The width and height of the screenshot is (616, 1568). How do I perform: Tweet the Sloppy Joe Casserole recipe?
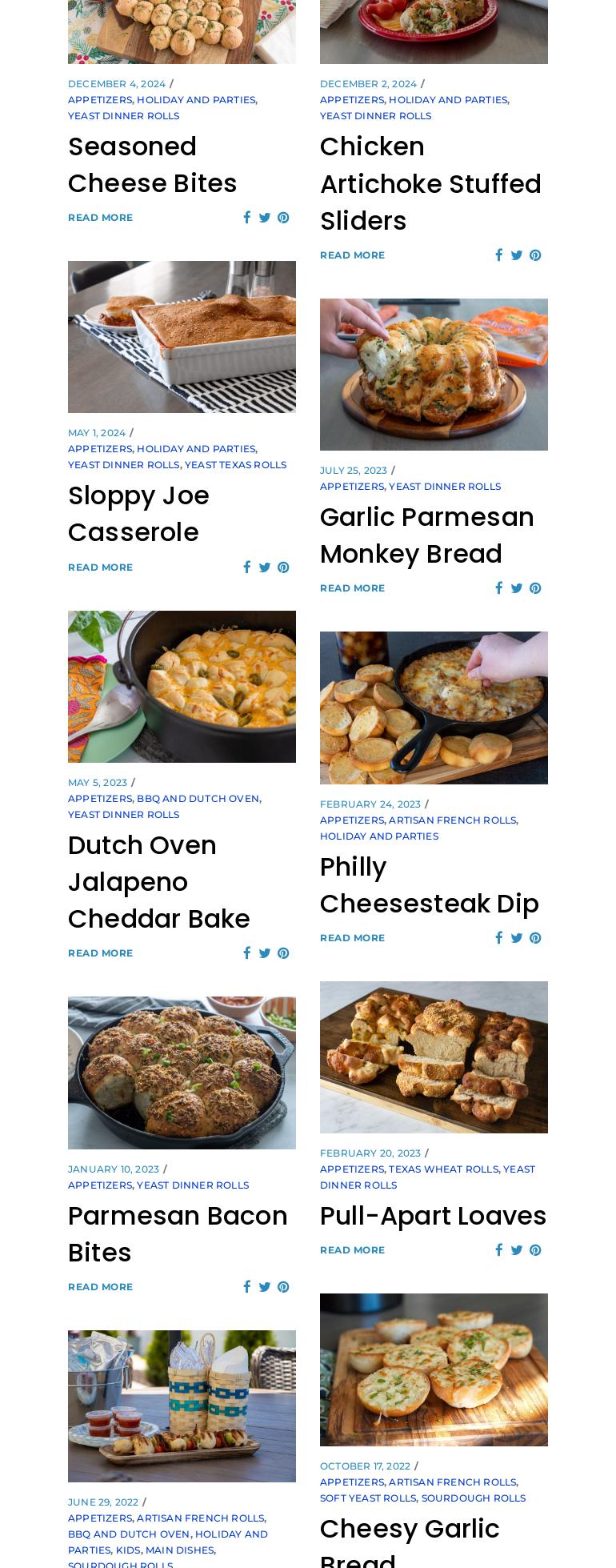coord(265,567)
